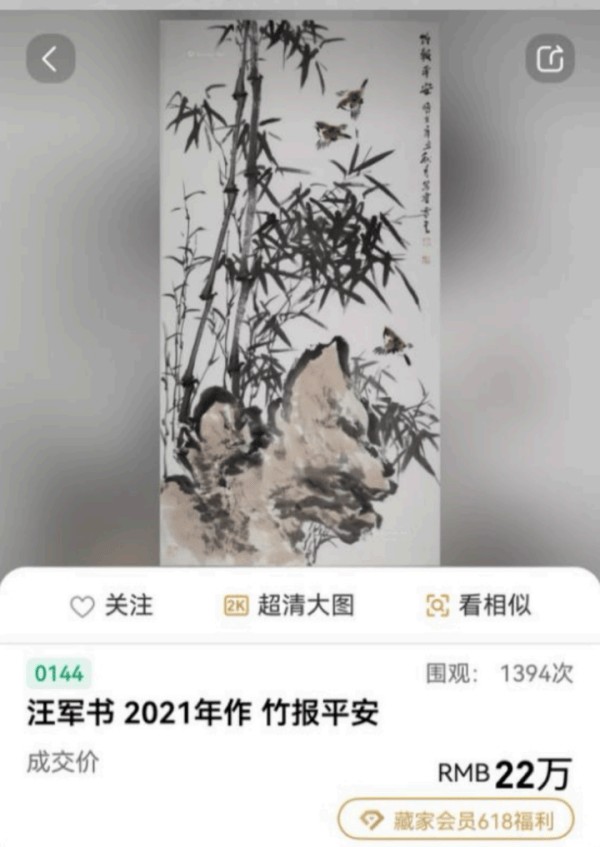Find similar works with 看相似

pyautogui.click(x=478, y=605)
